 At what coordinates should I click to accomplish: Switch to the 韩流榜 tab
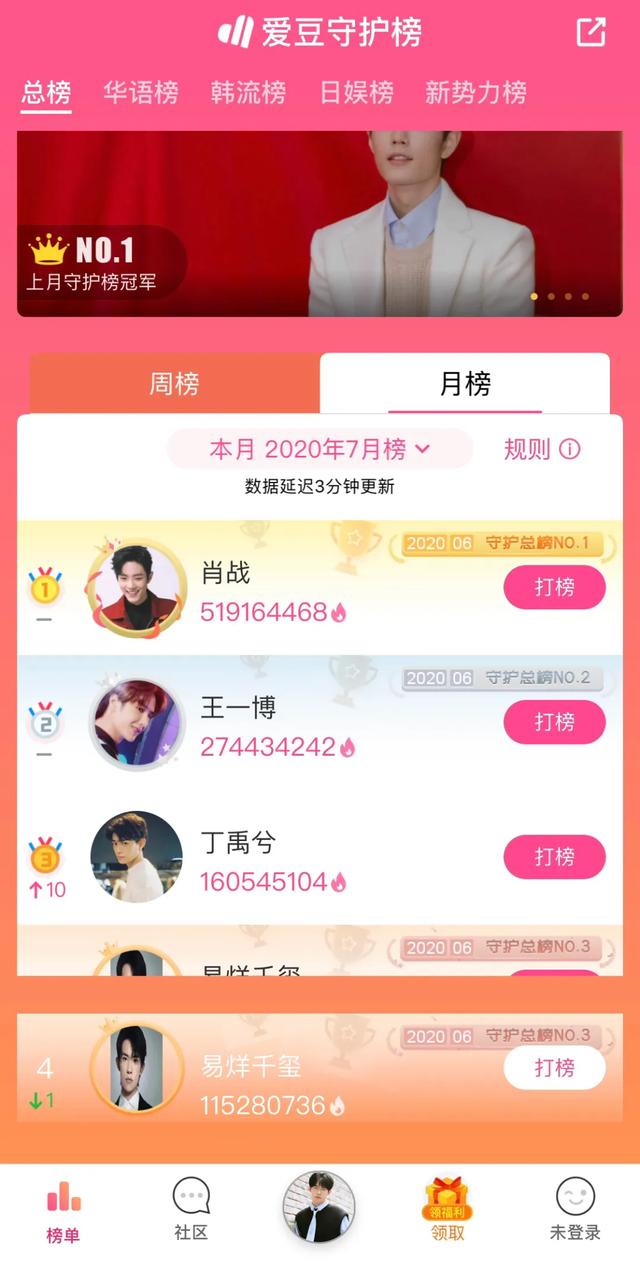coord(248,93)
